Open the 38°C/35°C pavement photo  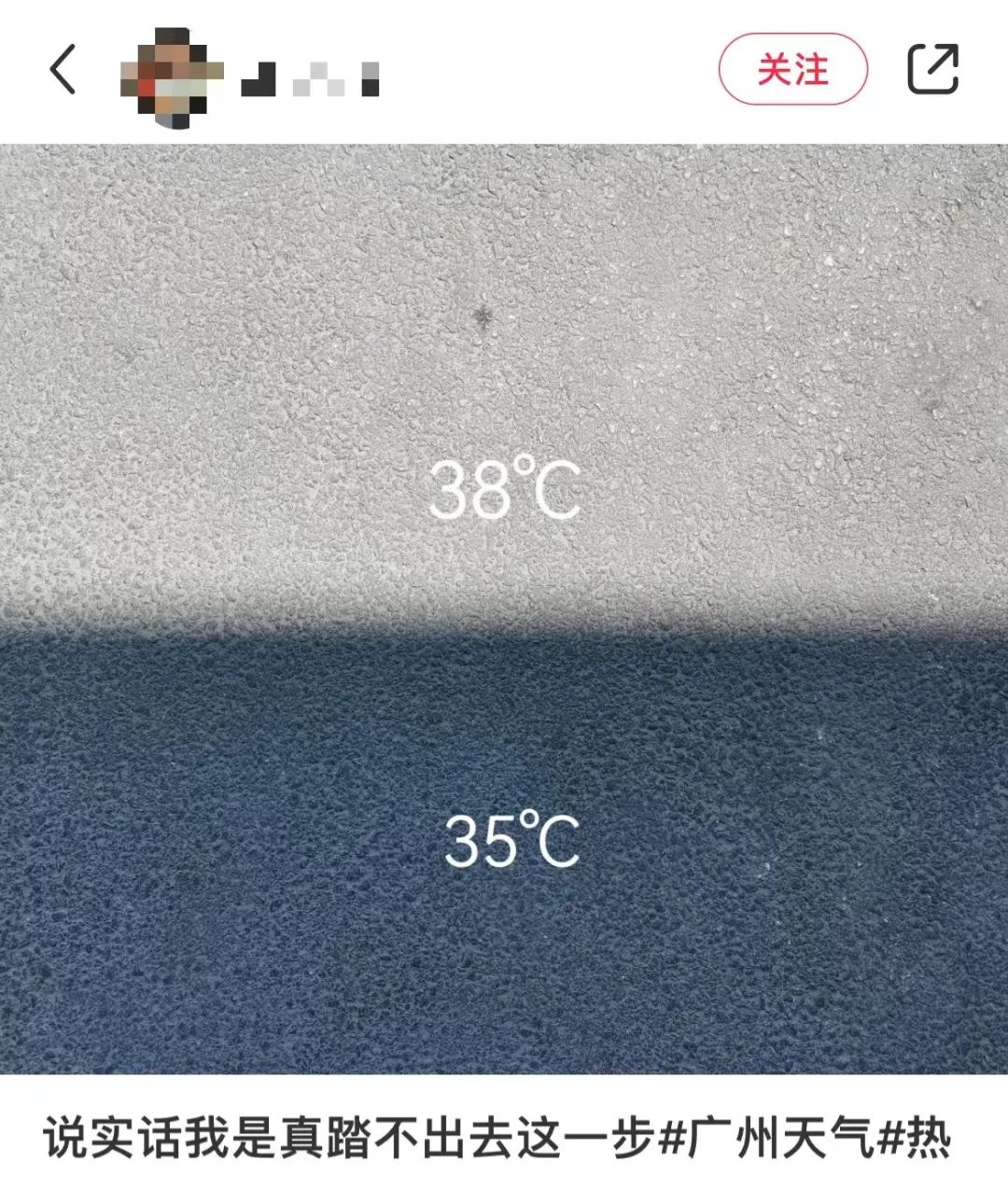(x=504, y=607)
